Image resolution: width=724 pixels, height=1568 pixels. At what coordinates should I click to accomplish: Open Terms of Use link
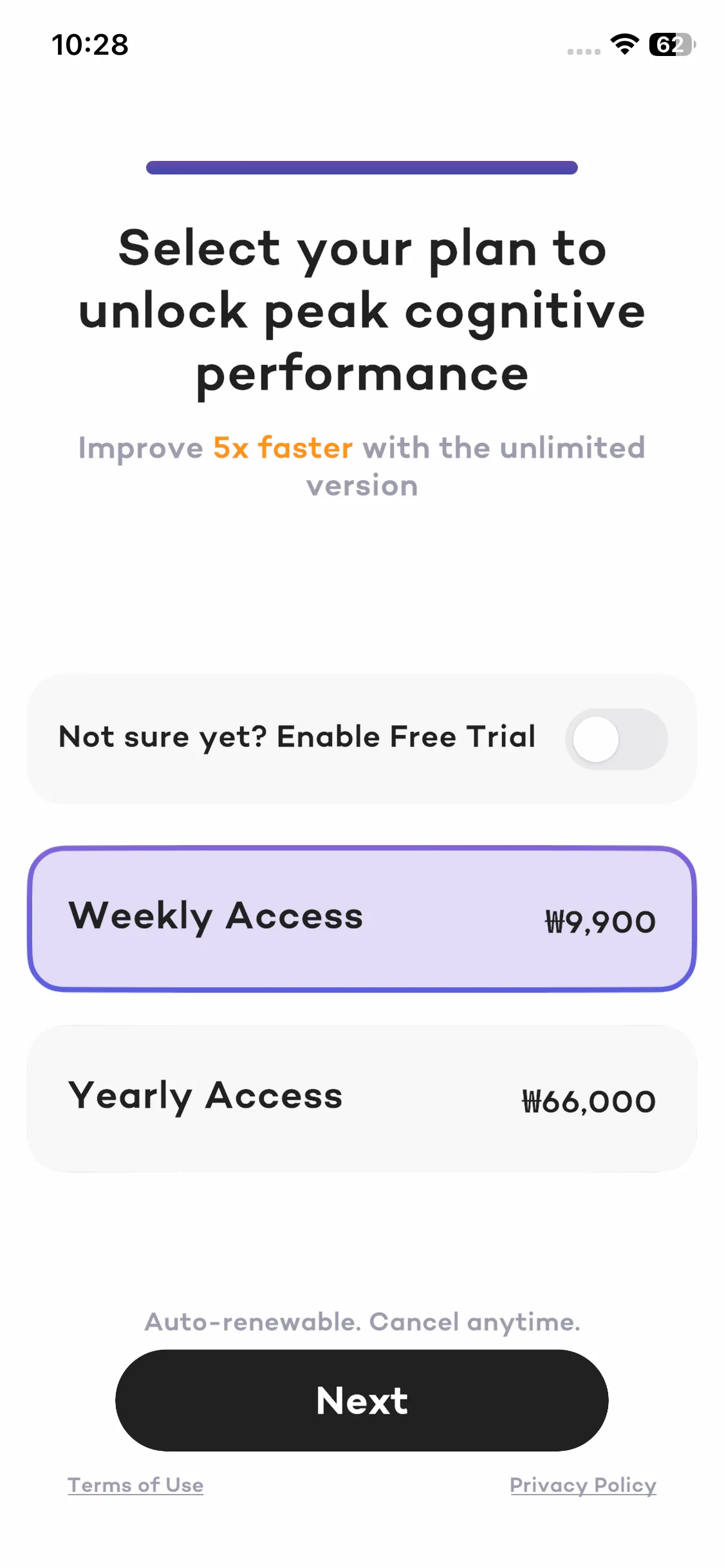136,1485
